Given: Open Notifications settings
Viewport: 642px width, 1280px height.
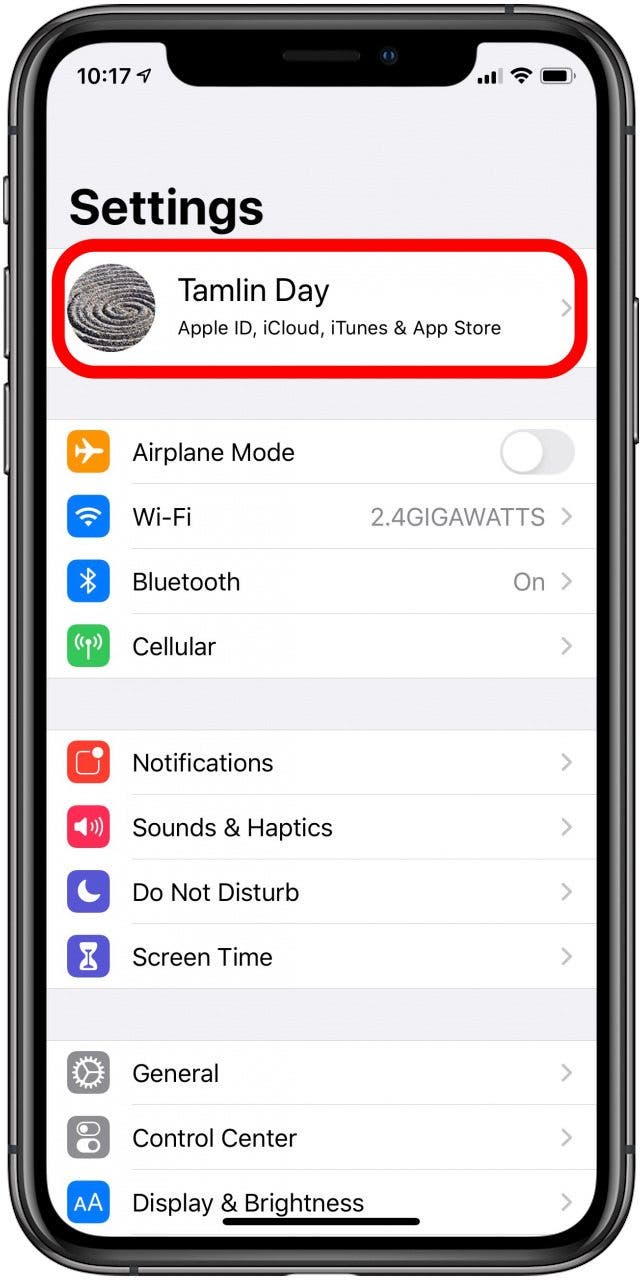Looking at the screenshot, I should [320, 763].
